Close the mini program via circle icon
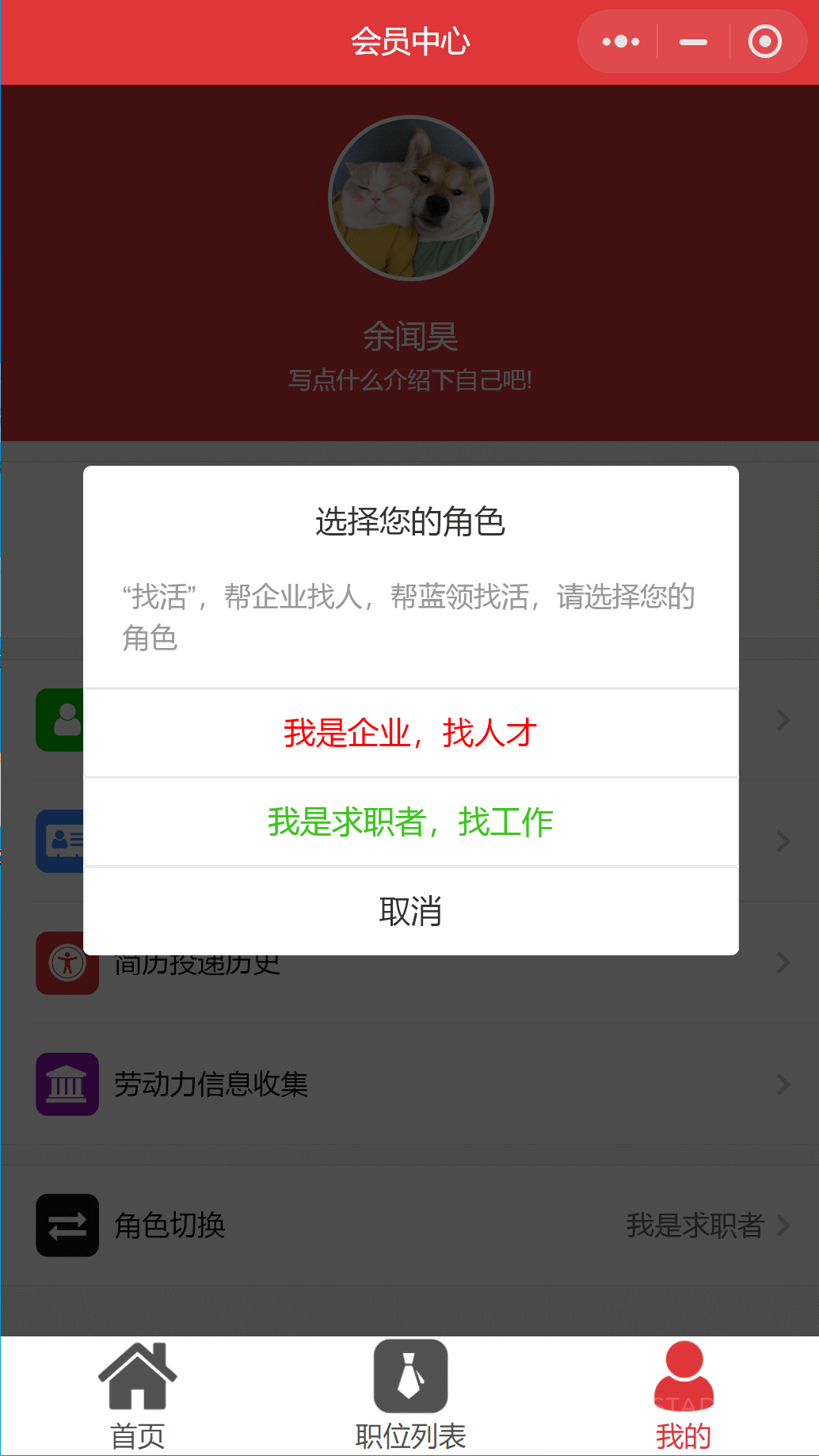819x1456 pixels. pos(764,41)
